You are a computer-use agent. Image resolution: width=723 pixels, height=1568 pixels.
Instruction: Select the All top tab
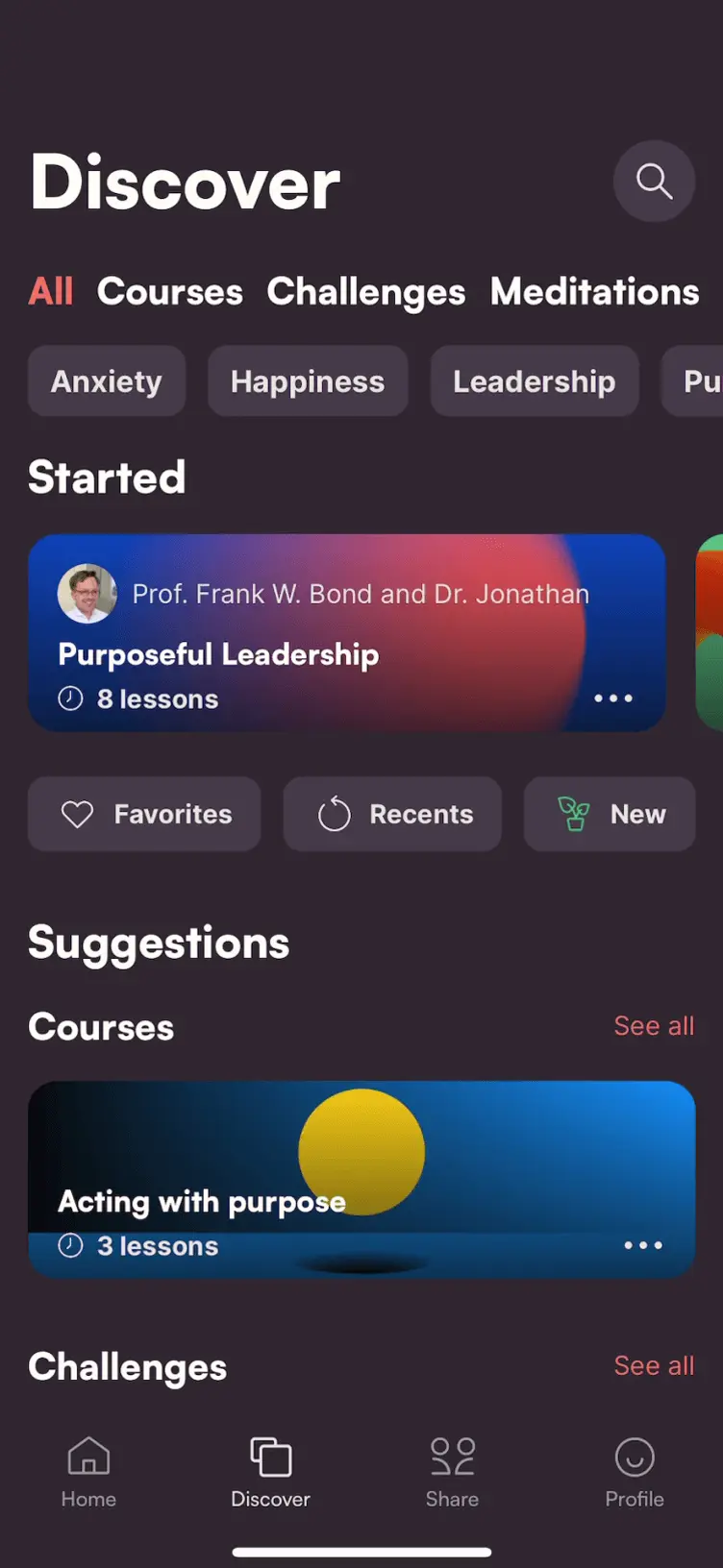pyautogui.click(x=51, y=292)
